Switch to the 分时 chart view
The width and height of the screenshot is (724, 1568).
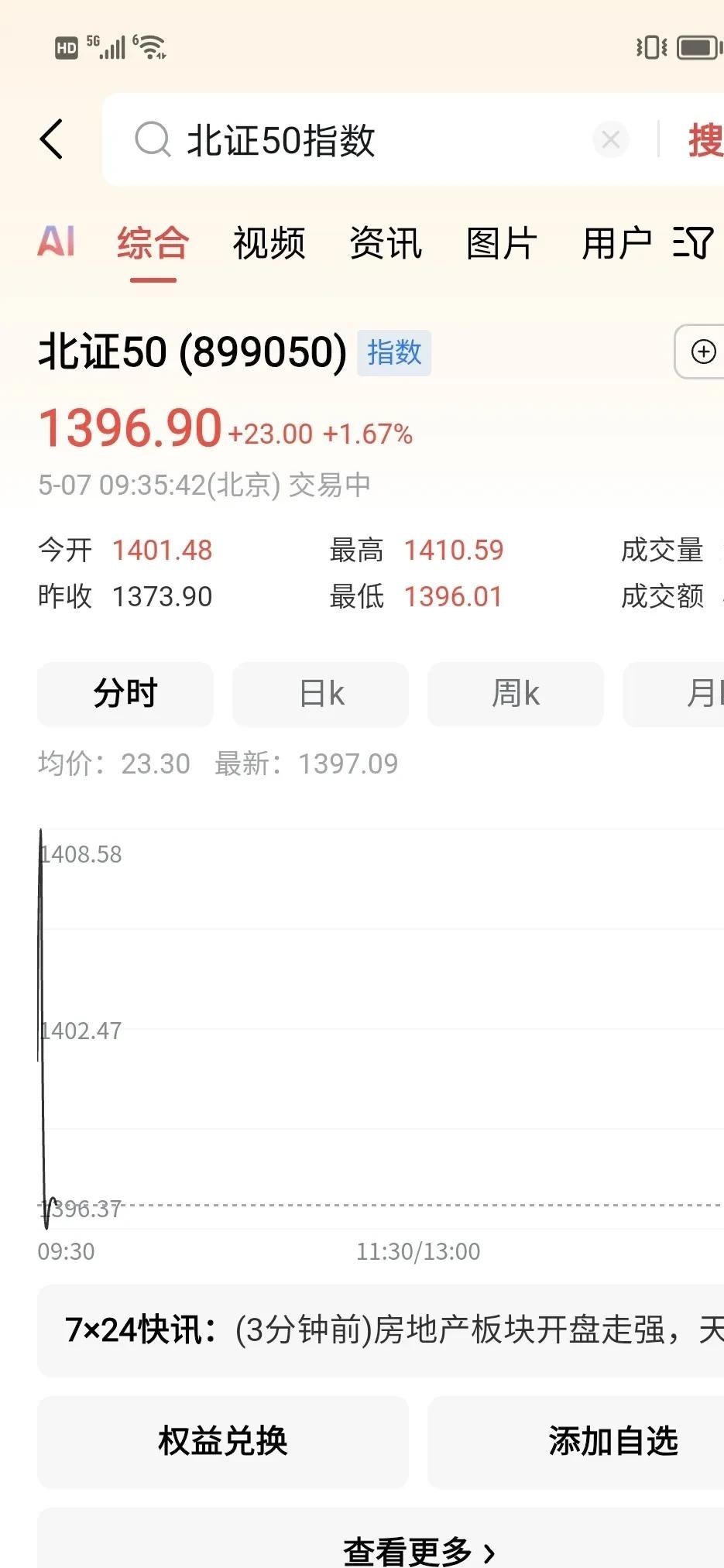tap(125, 694)
